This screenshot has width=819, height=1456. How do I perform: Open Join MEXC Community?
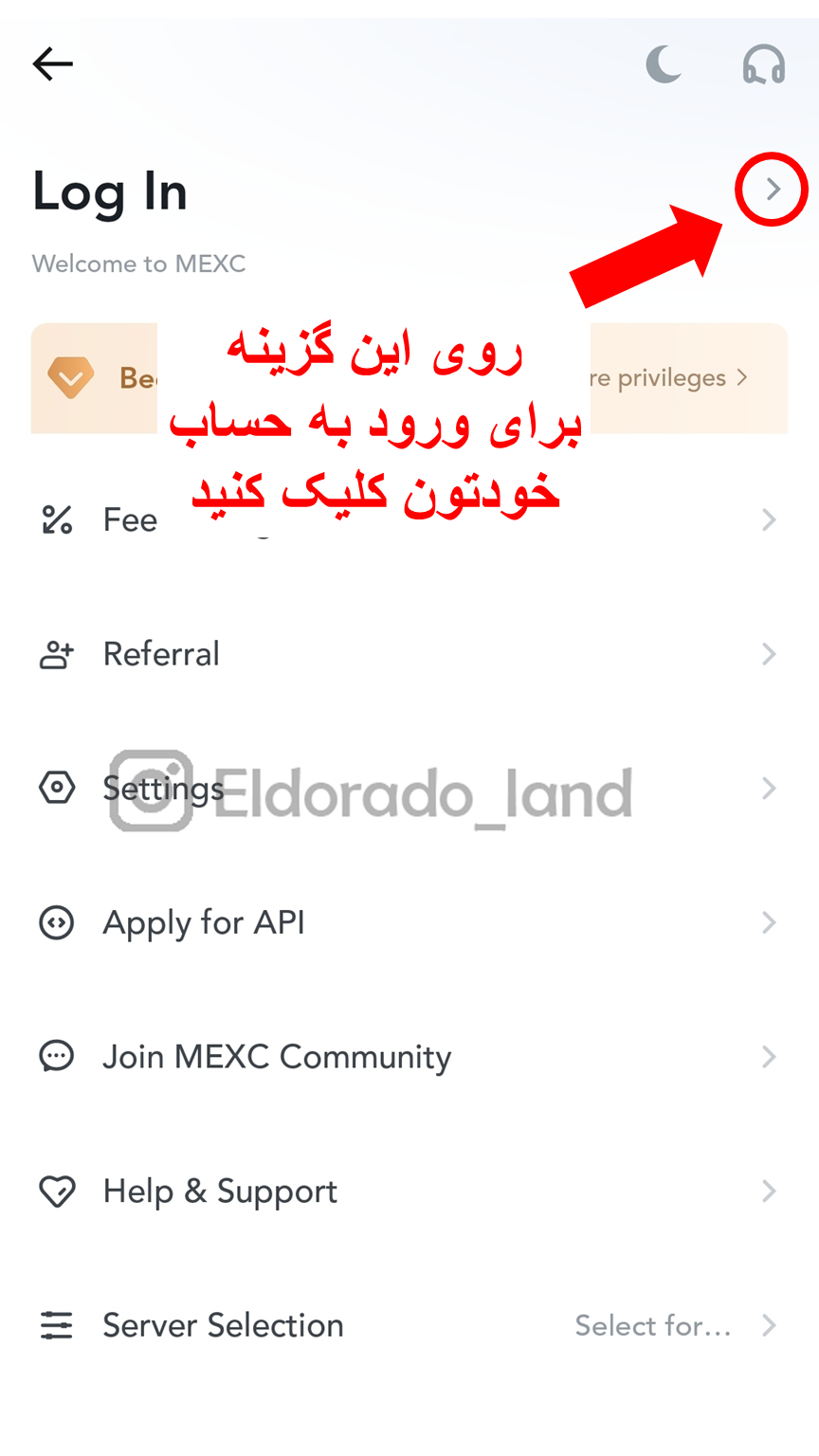click(276, 1056)
